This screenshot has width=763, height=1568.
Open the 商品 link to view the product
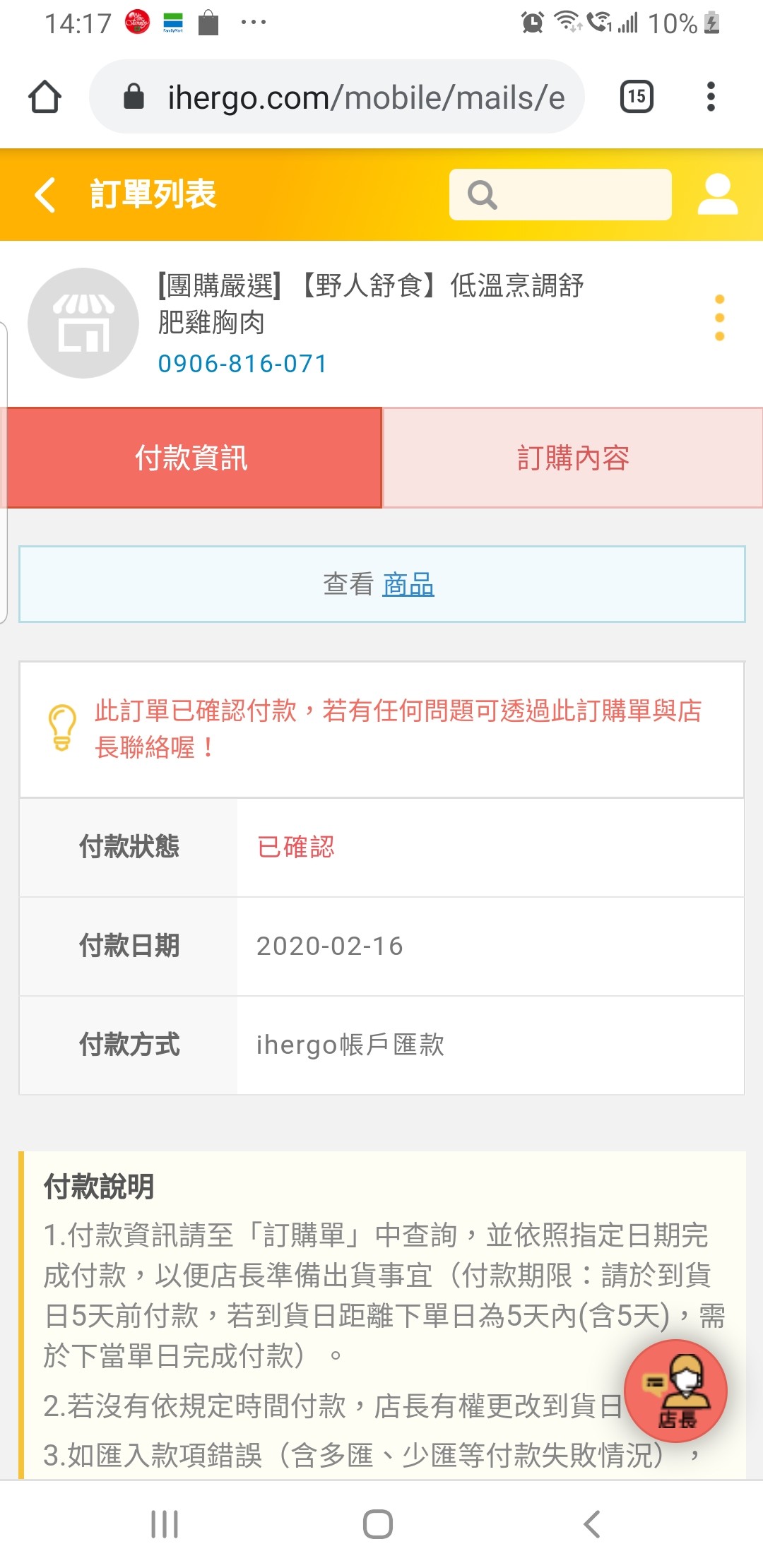pos(408,584)
